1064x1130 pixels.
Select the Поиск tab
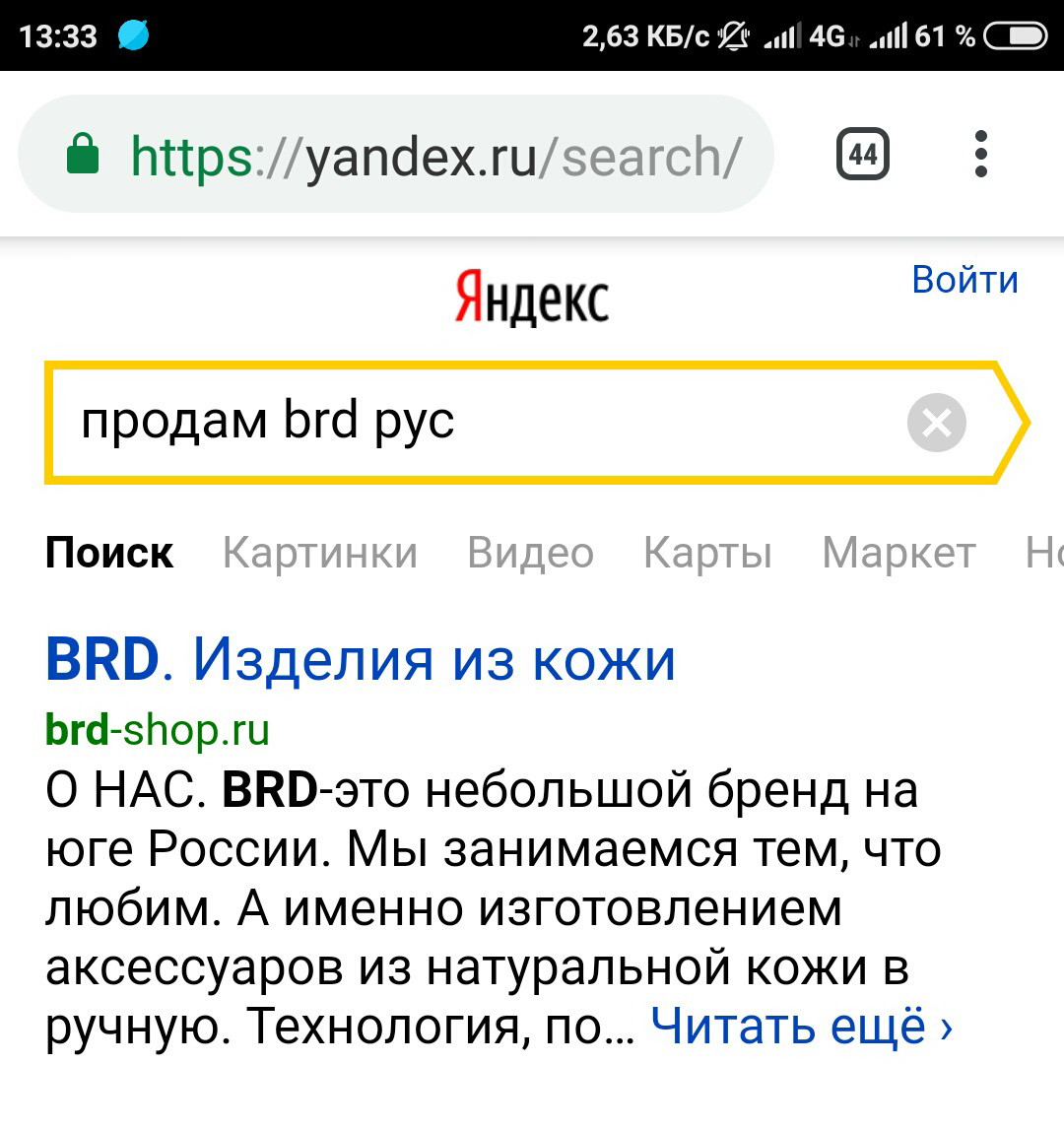[x=109, y=553]
